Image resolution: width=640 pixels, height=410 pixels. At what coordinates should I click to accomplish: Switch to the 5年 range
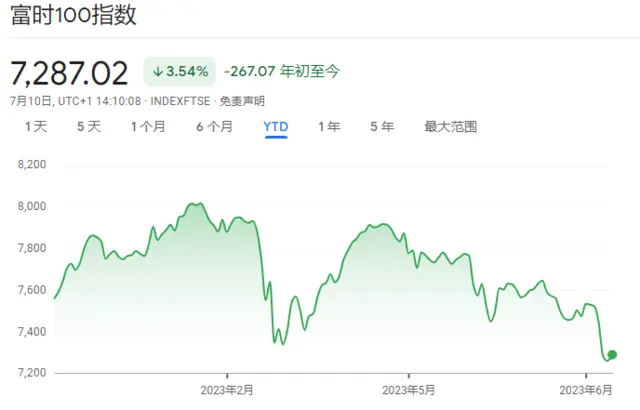[x=382, y=127]
